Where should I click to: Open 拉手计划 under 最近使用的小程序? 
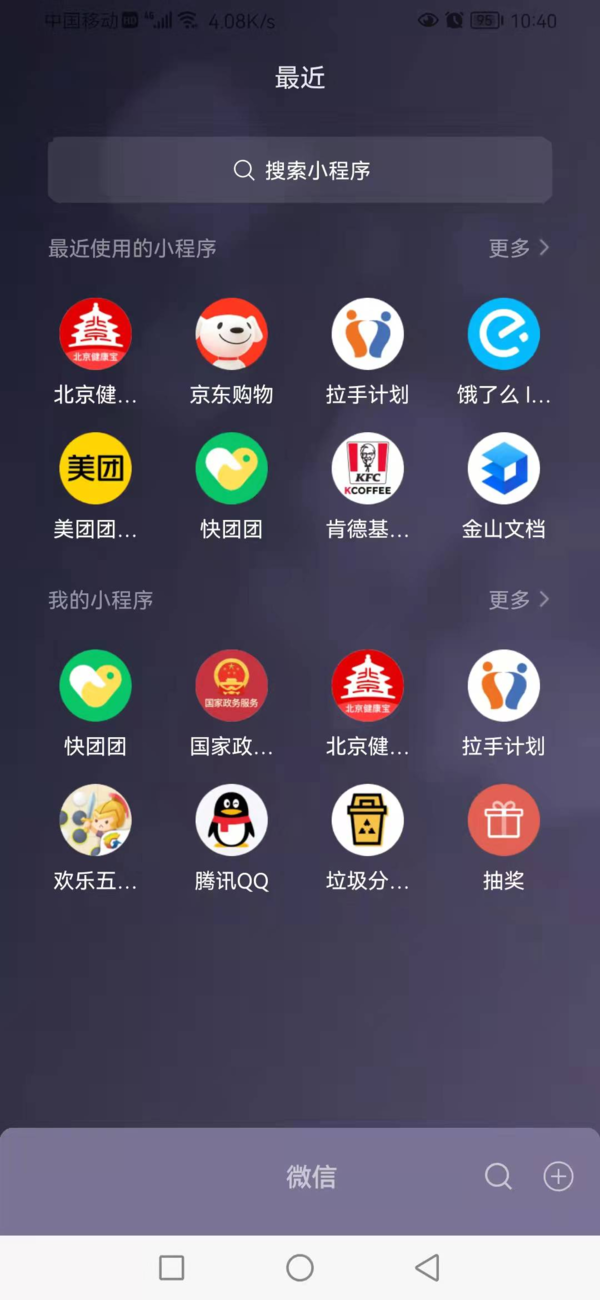pos(367,334)
